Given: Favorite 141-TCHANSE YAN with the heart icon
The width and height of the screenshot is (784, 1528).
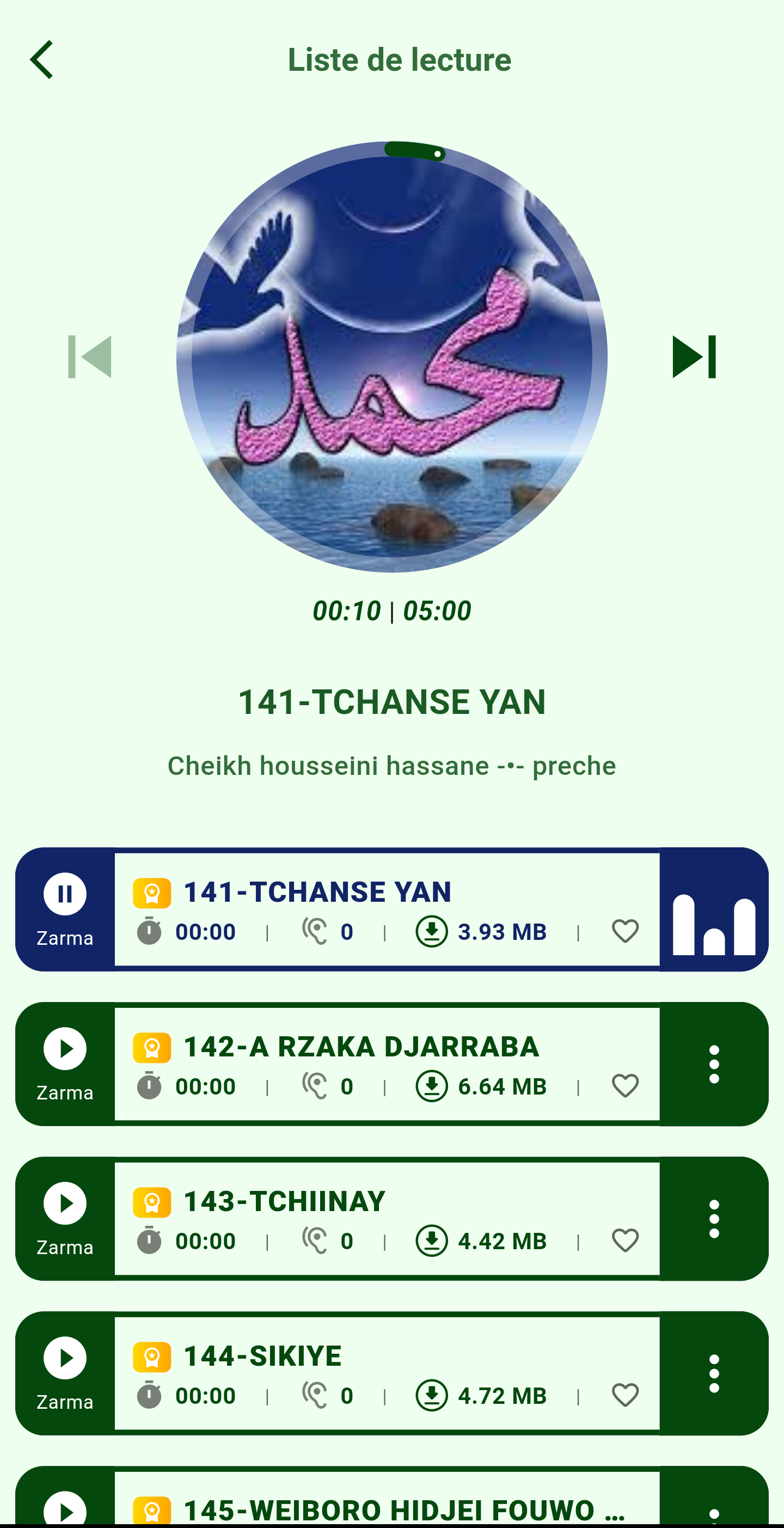Looking at the screenshot, I should pyautogui.click(x=624, y=930).
